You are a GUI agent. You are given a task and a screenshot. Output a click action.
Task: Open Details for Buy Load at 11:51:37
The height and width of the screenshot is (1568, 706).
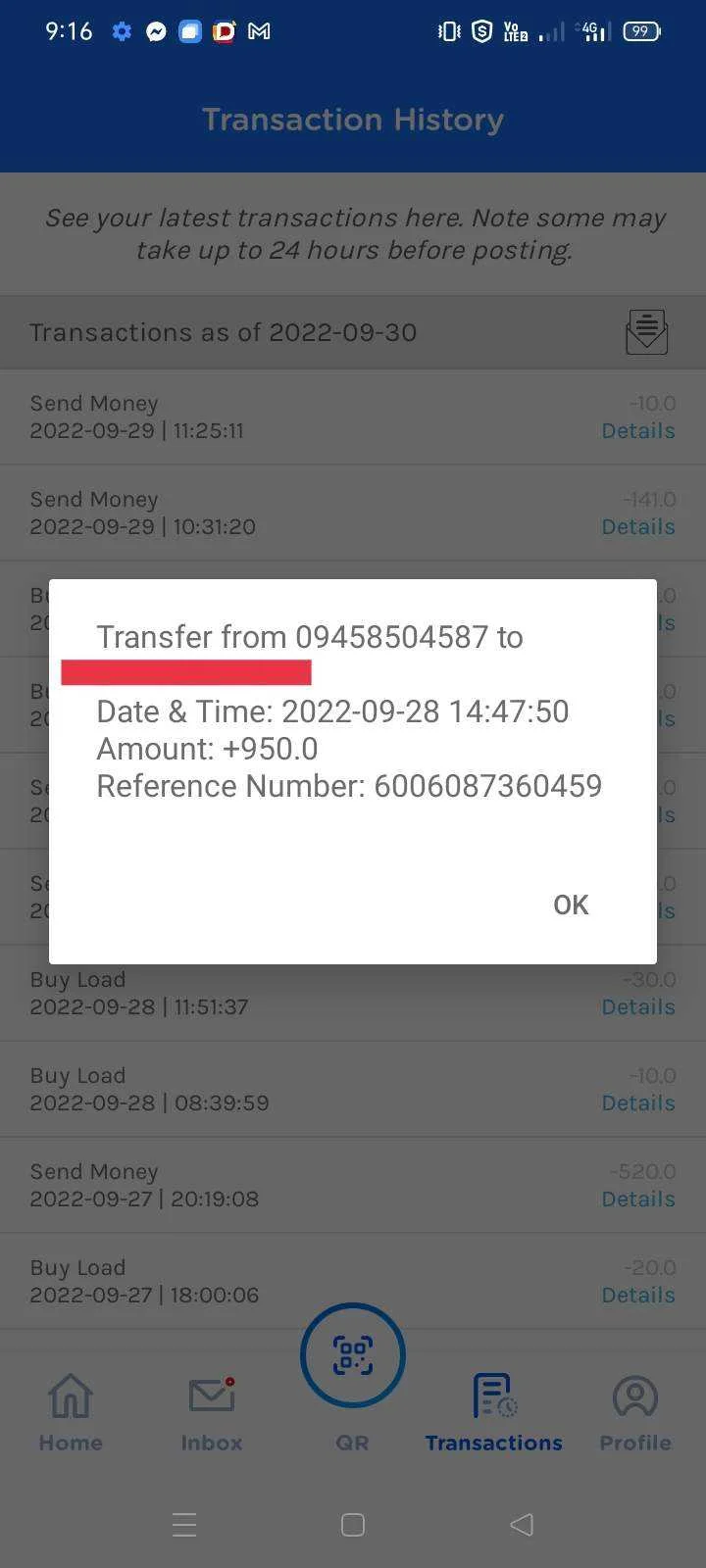[x=638, y=1007]
